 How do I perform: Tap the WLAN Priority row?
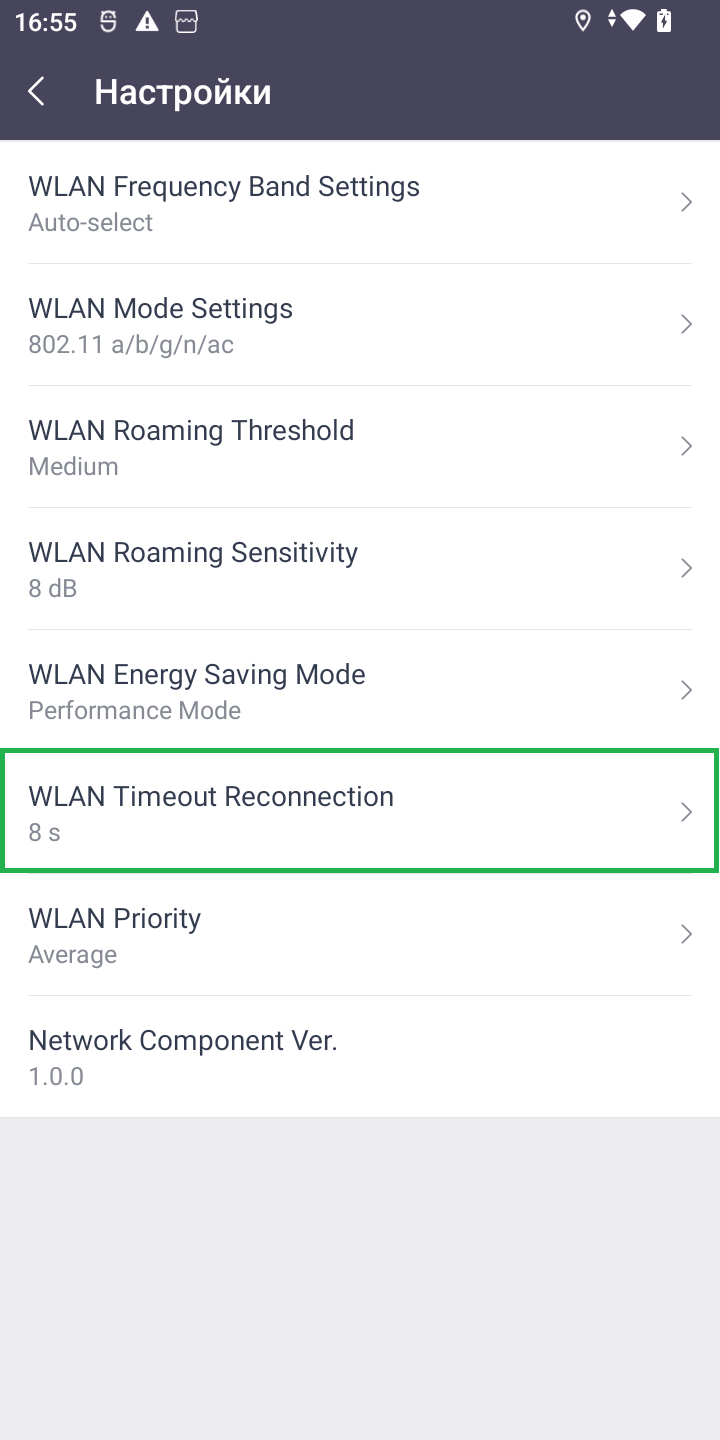pyautogui.click(x=360, y=935)
